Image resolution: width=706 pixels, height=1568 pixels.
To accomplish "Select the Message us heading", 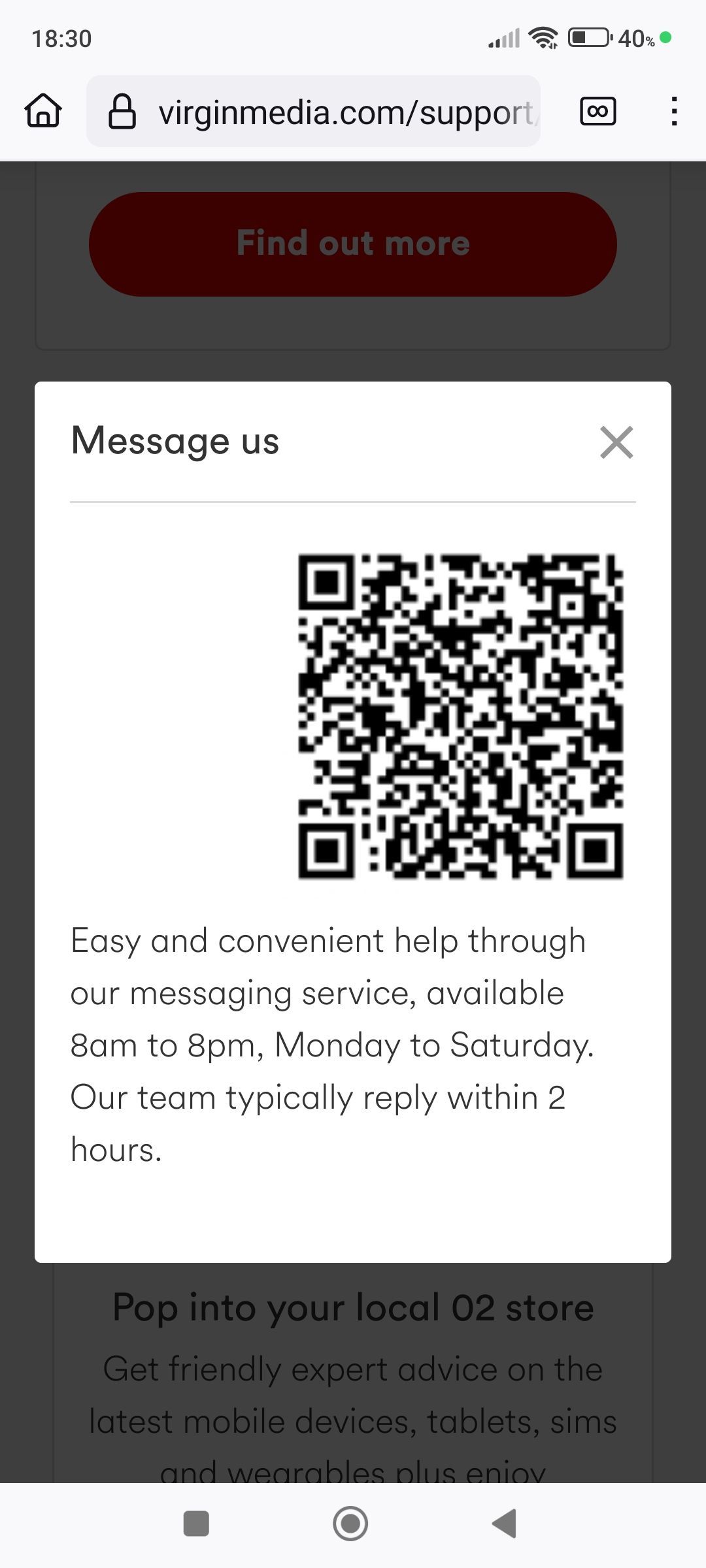I will pyautogui.click(x=175, y=440).
